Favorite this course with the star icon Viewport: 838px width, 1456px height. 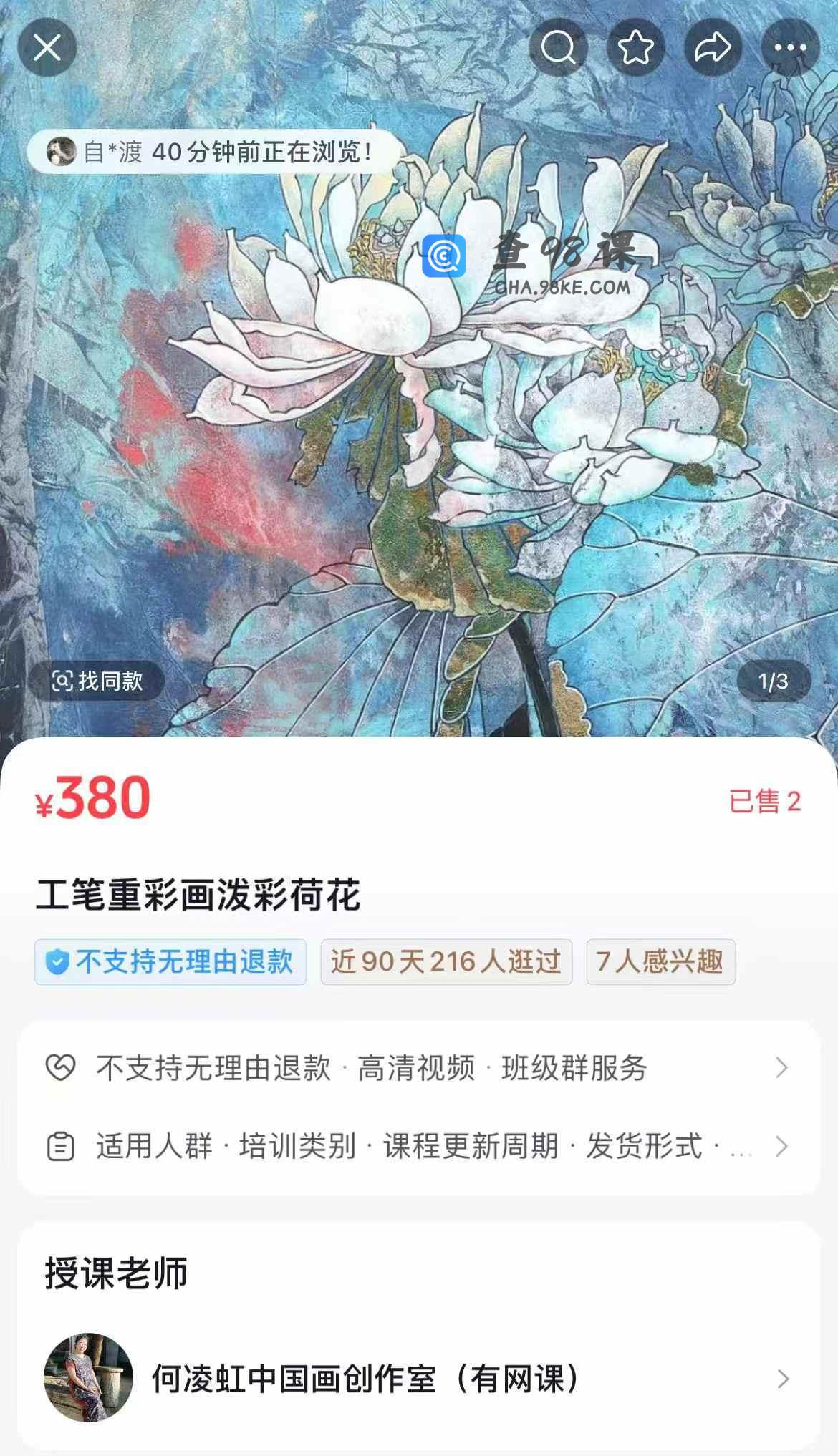[635, 48]
